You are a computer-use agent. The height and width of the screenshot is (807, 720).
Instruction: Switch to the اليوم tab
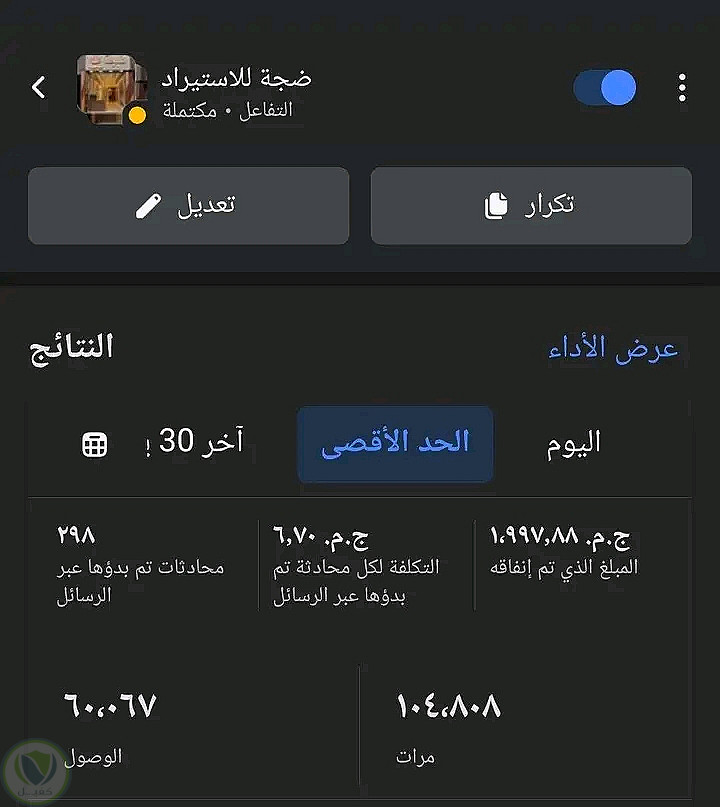[x=574, y=444]
